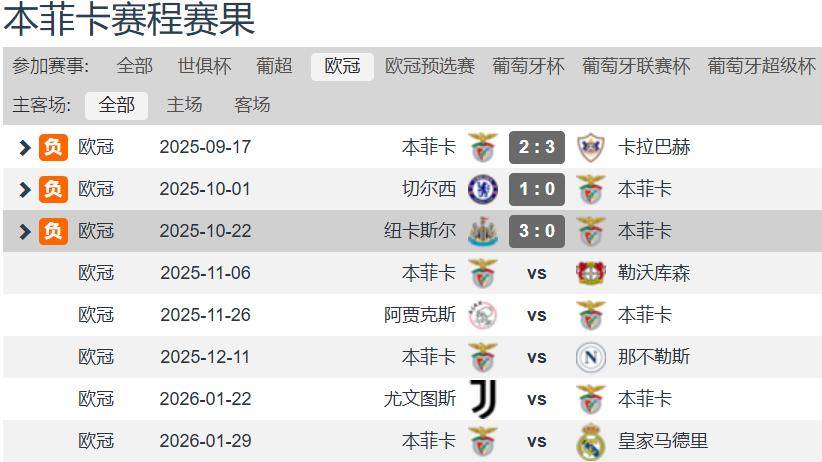822x462 pixels.
Task: Filter matches by 葡超
Action: click(274, 66)
